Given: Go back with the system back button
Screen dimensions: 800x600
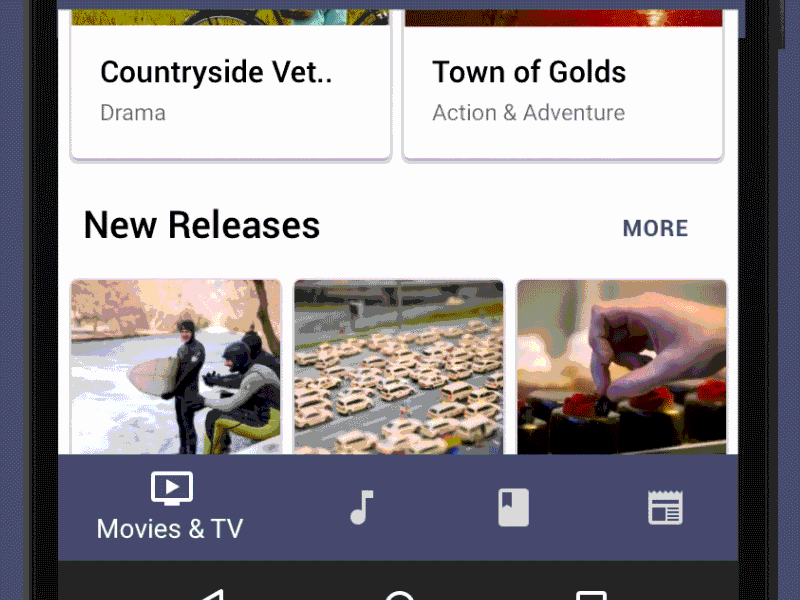Looking at the screenshot, I should tap(210, 596).
